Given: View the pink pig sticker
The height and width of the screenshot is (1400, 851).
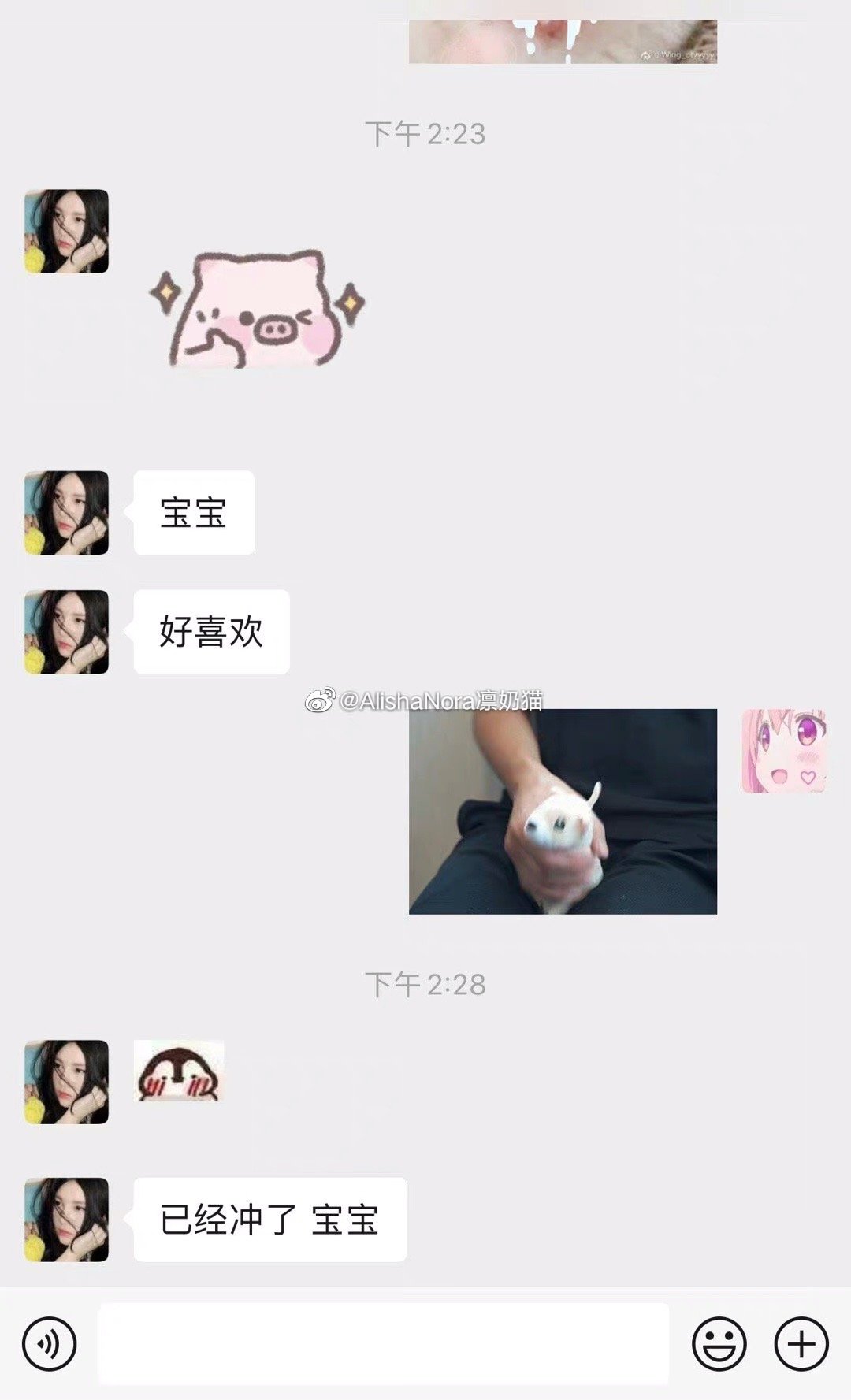Looking at the screenshot, I should click(258, 309).
